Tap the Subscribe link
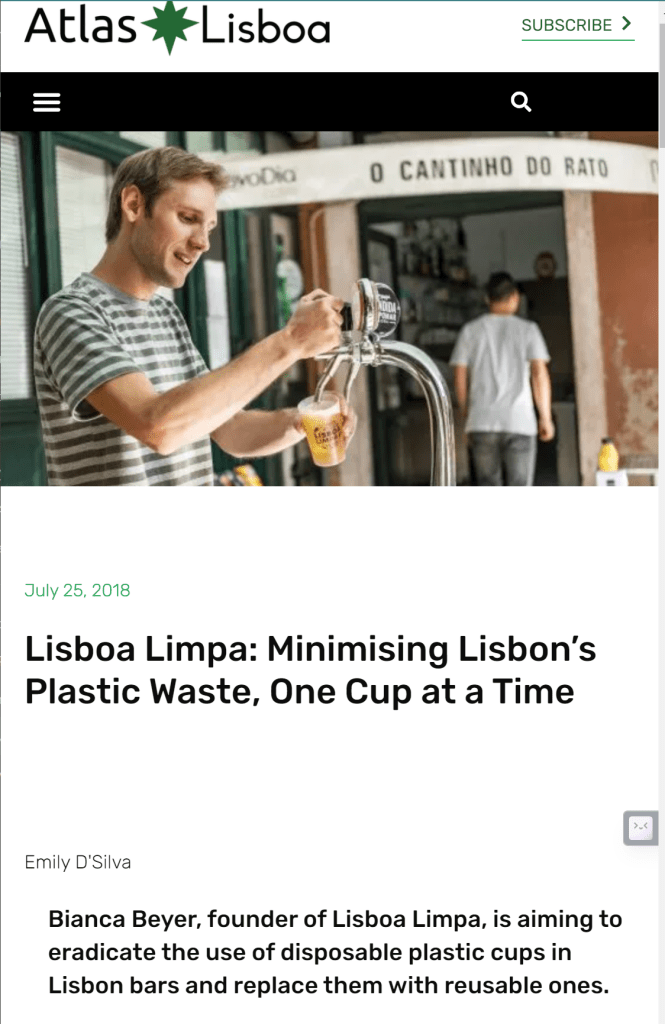The width and height of the screenshot is (665, 1024). pos(577,25)
